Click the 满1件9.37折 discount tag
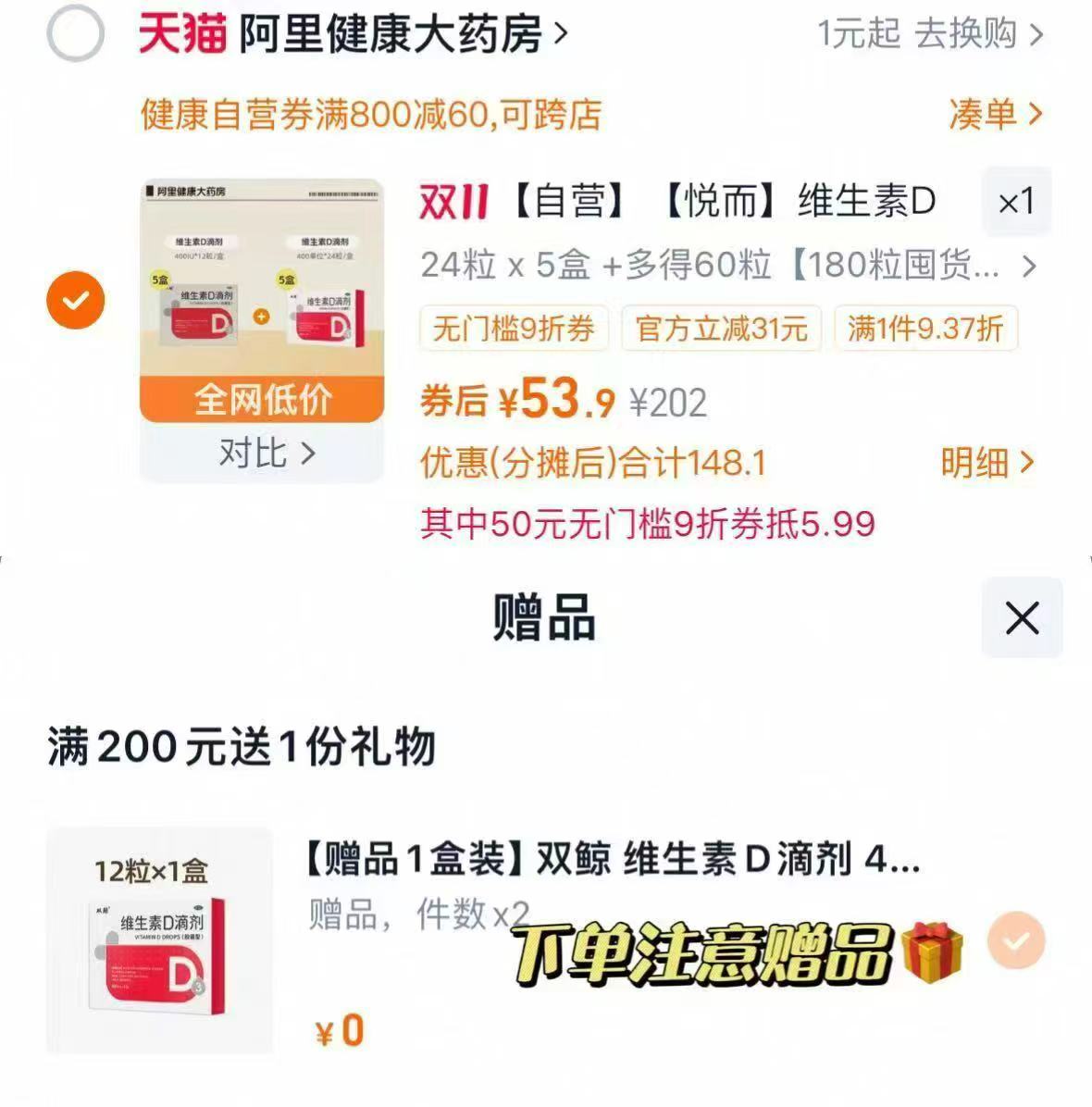1092x1107 pixels. pos(924,328)
